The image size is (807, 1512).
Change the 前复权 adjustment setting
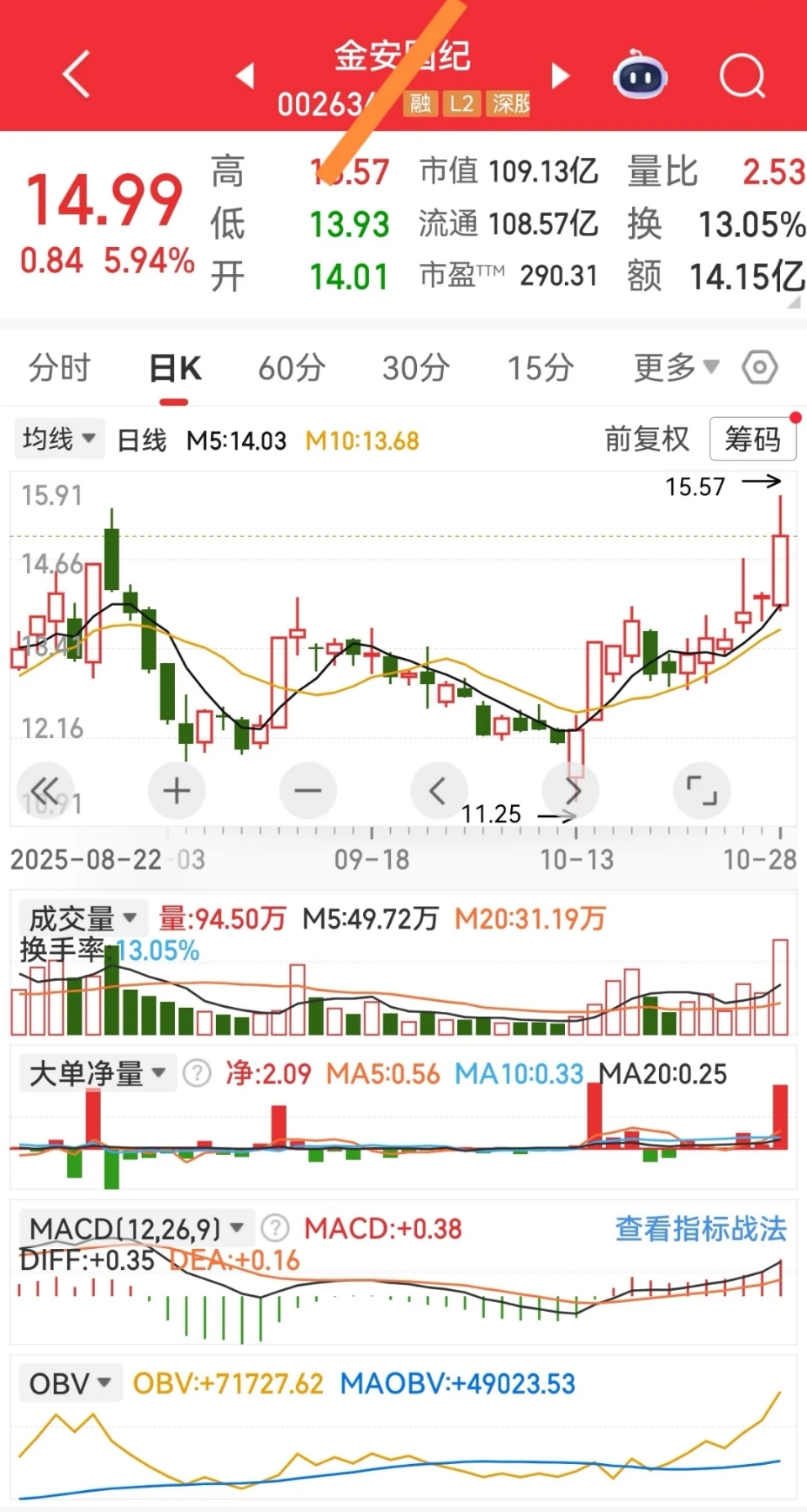pos(647,439)
